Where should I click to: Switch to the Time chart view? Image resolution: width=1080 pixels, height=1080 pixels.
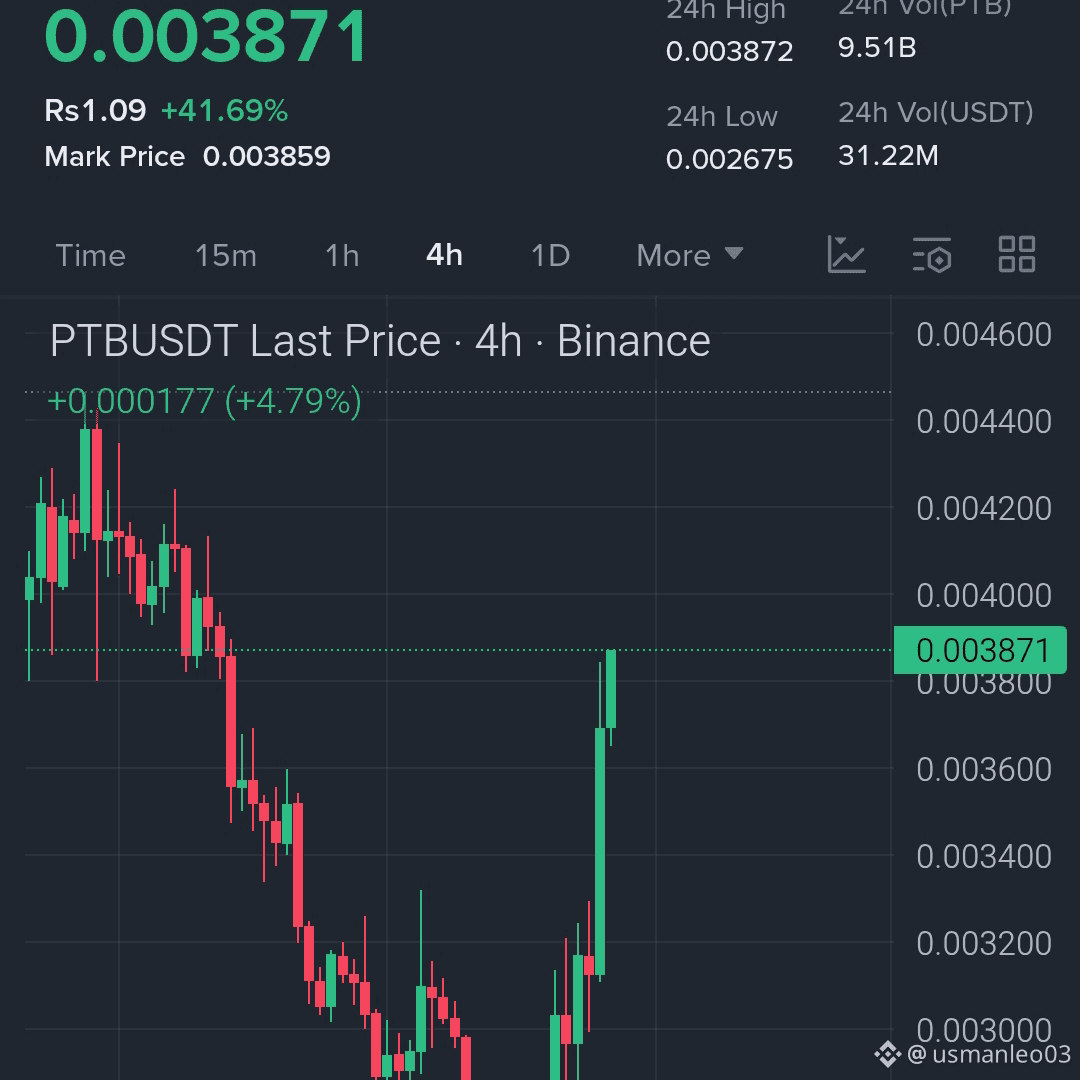point(91,256)
